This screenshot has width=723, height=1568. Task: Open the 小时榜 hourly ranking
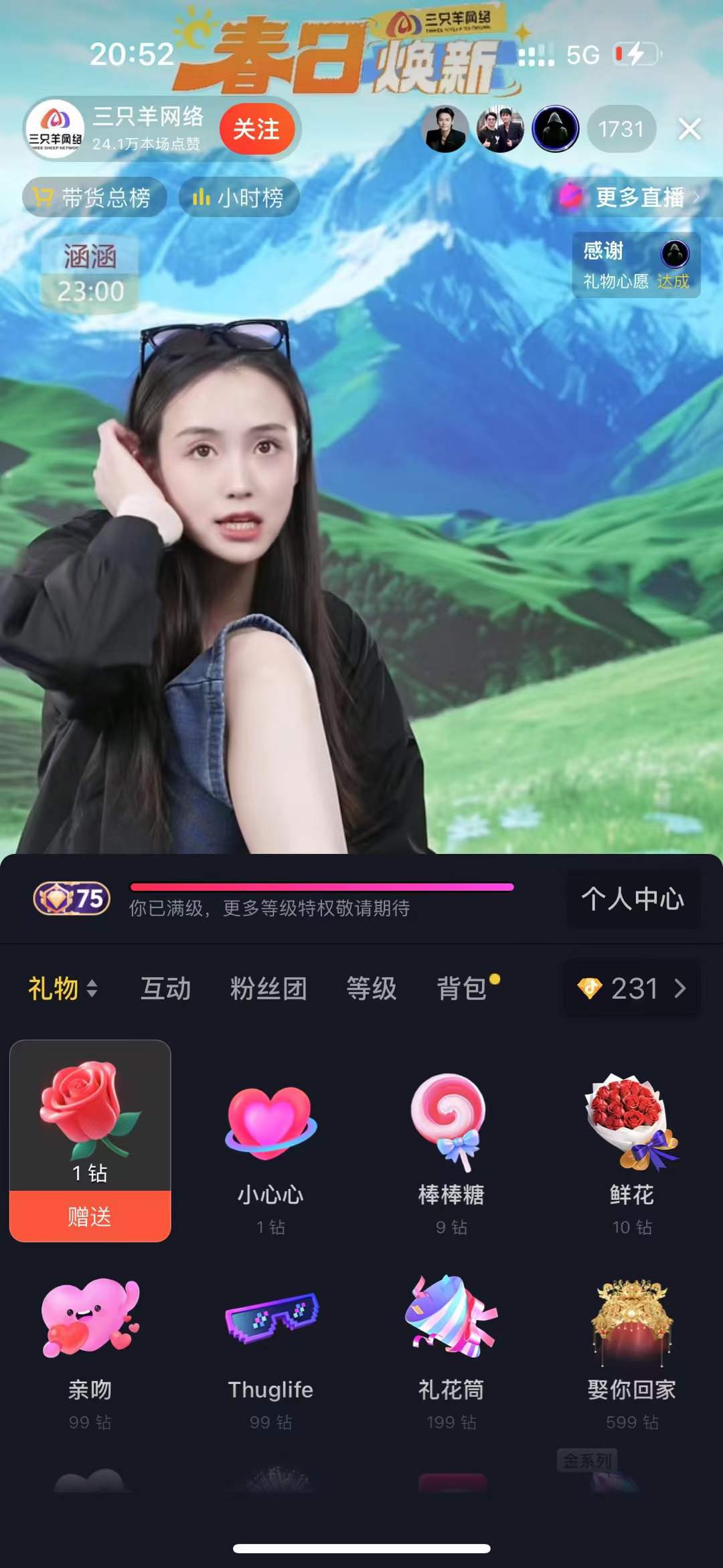pyautogui.click(x=238, y=198)
